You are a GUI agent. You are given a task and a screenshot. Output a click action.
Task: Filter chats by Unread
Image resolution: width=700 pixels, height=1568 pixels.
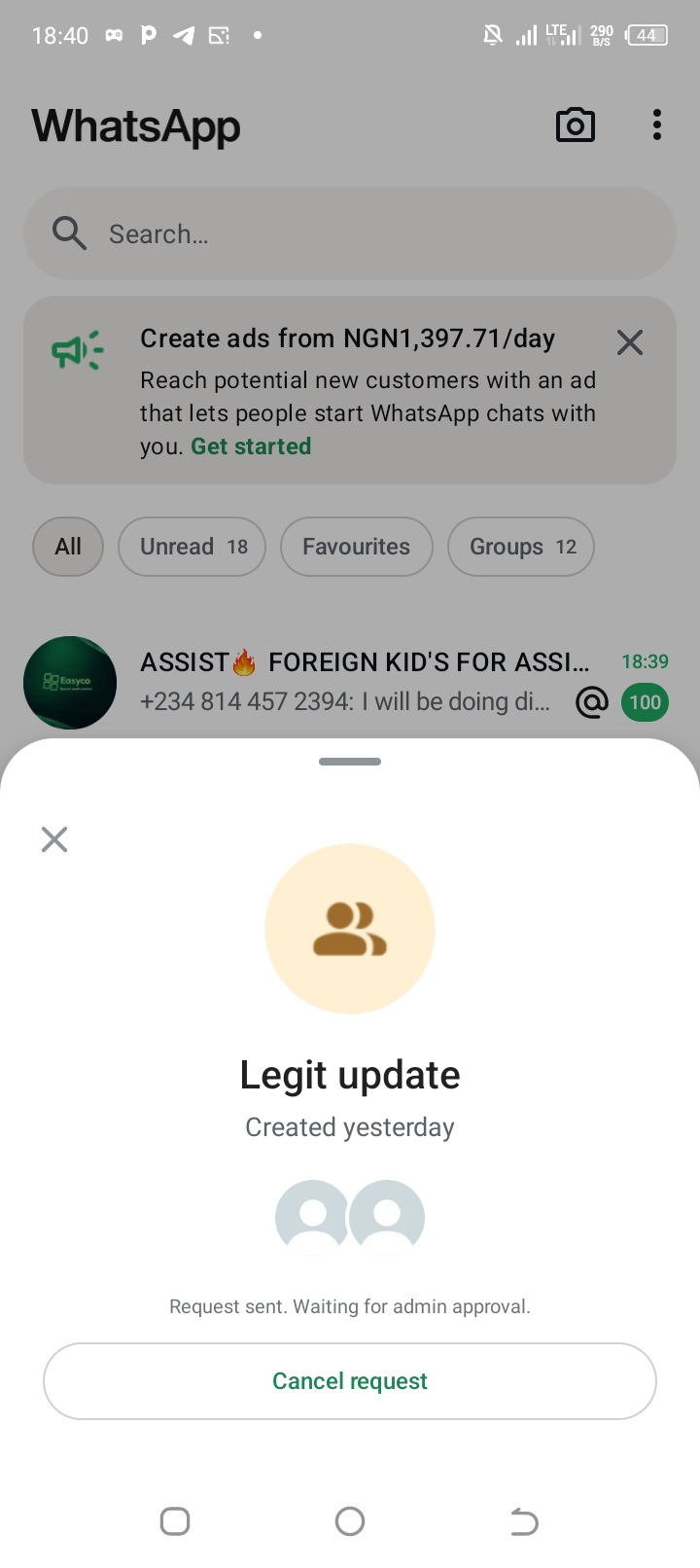[x=192, y=547]
